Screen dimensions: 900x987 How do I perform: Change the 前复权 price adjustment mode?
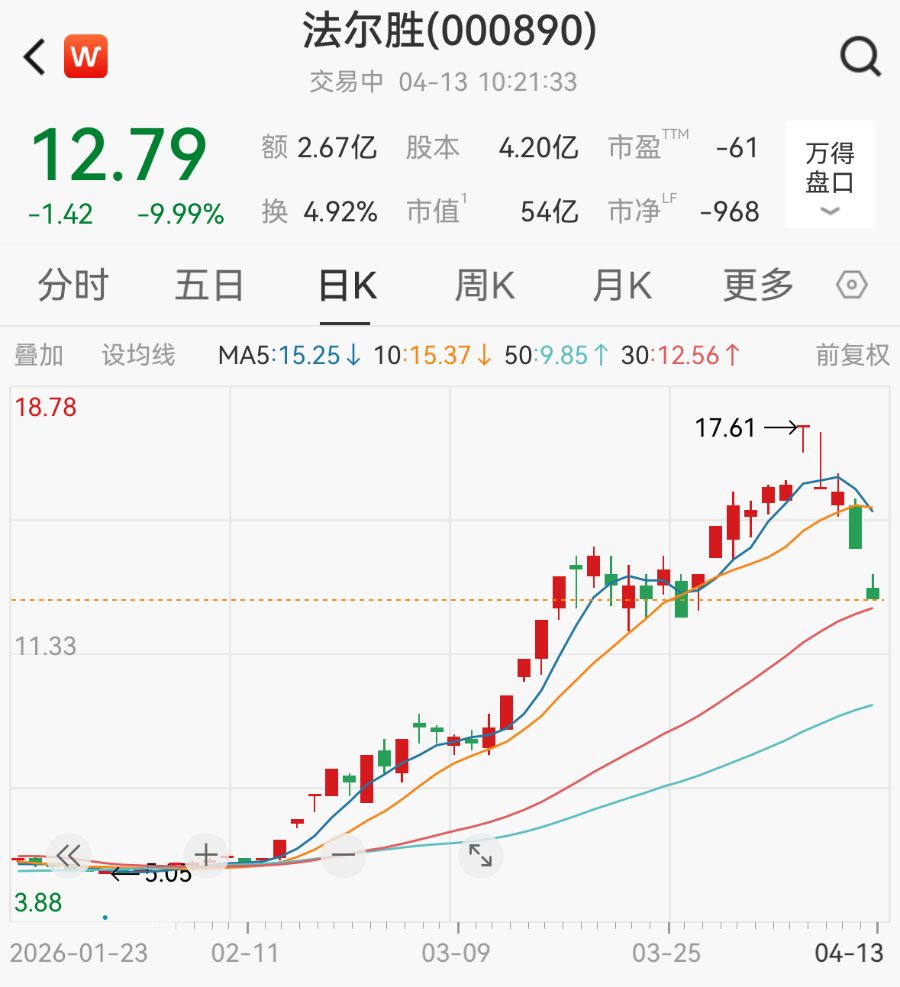click(x=852, y=355)
